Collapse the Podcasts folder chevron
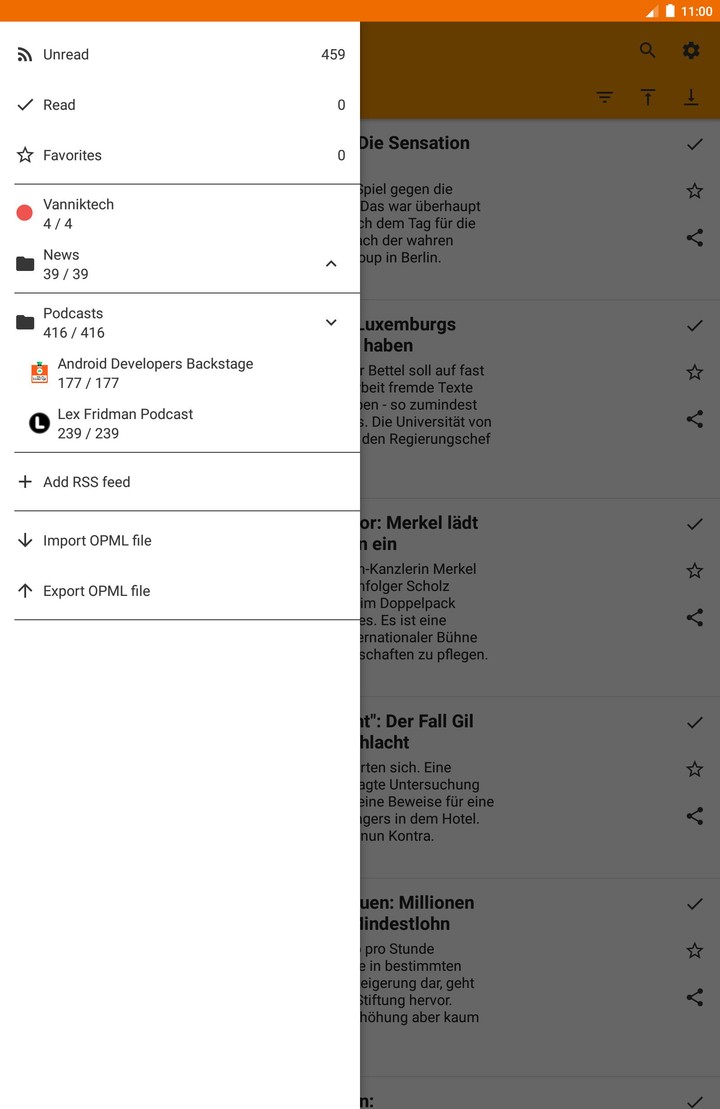 (331, 322)
